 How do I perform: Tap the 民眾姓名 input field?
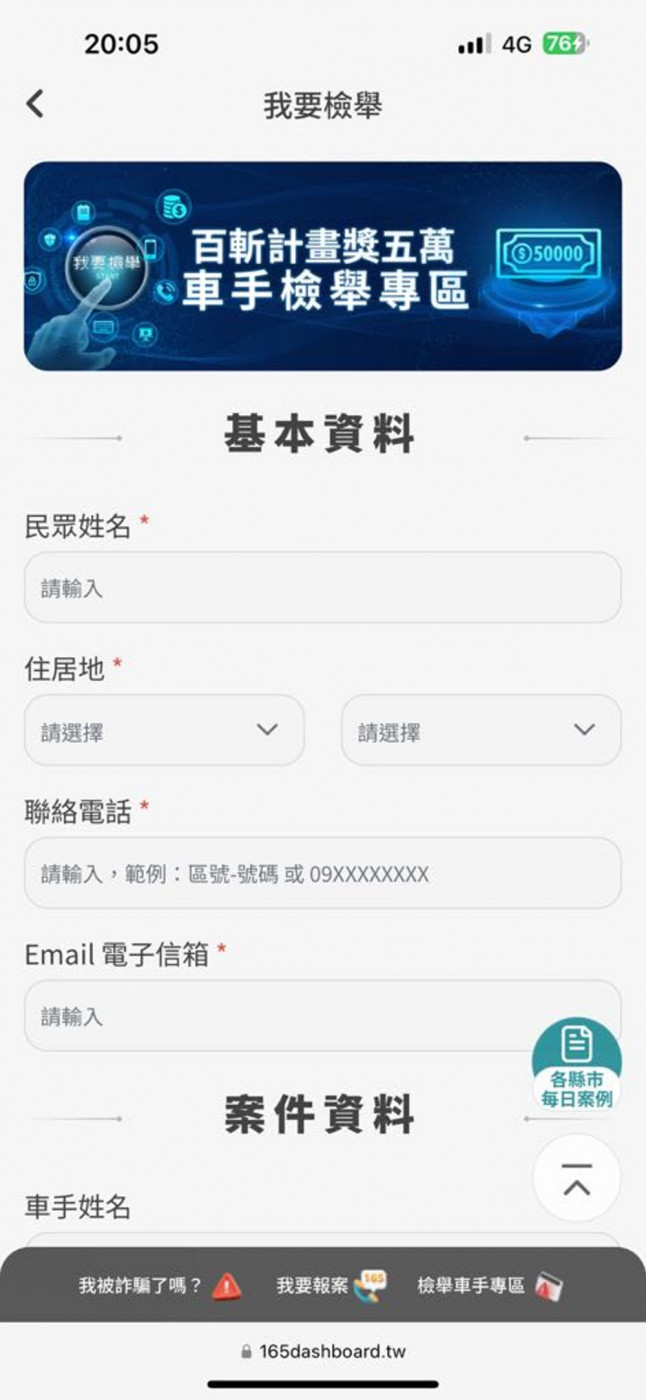(x=322, y=588)
